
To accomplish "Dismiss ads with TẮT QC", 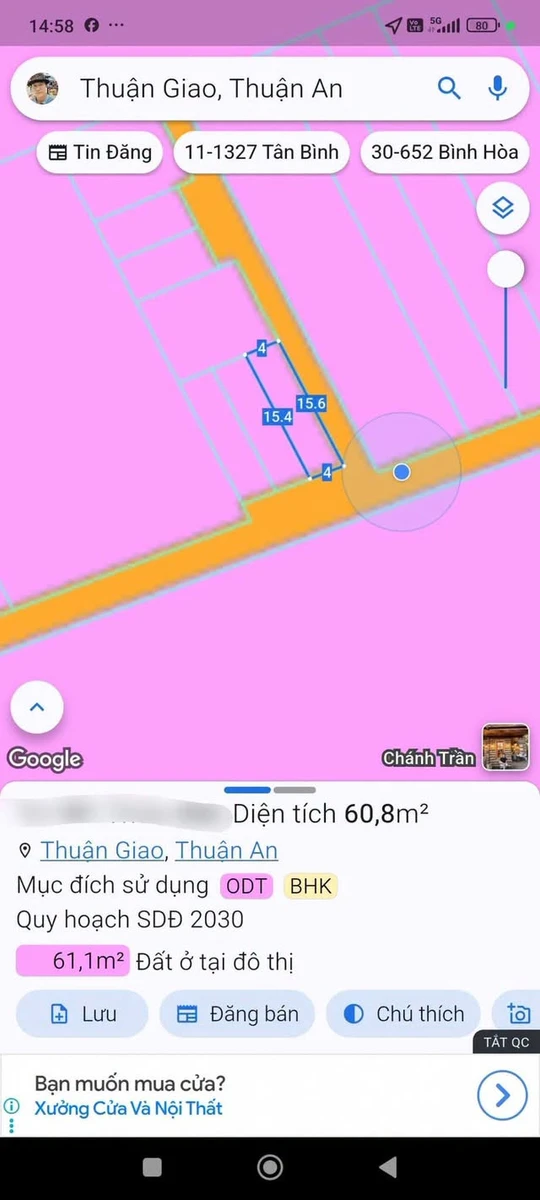I will pyautogui.click(x=506, y=1042).
